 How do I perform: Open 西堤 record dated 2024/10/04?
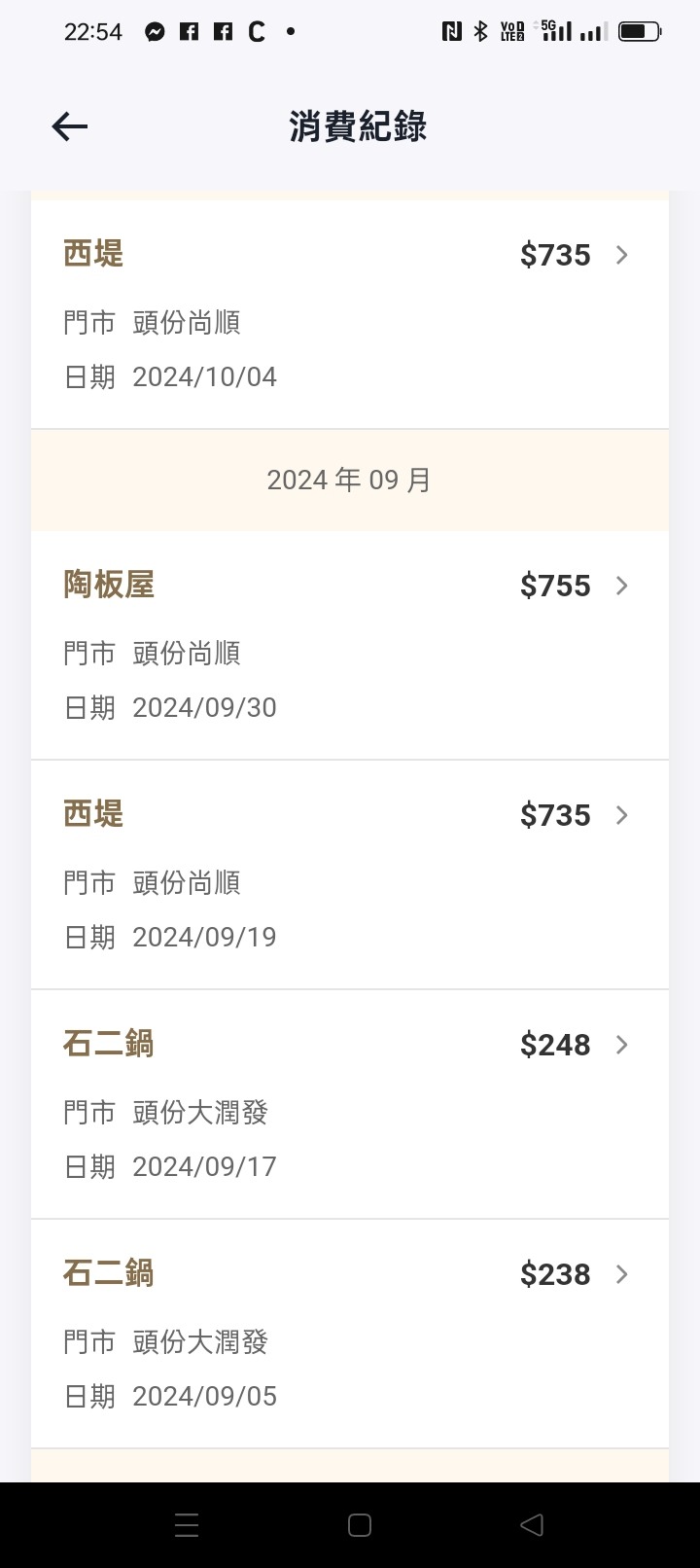(350, 314)
